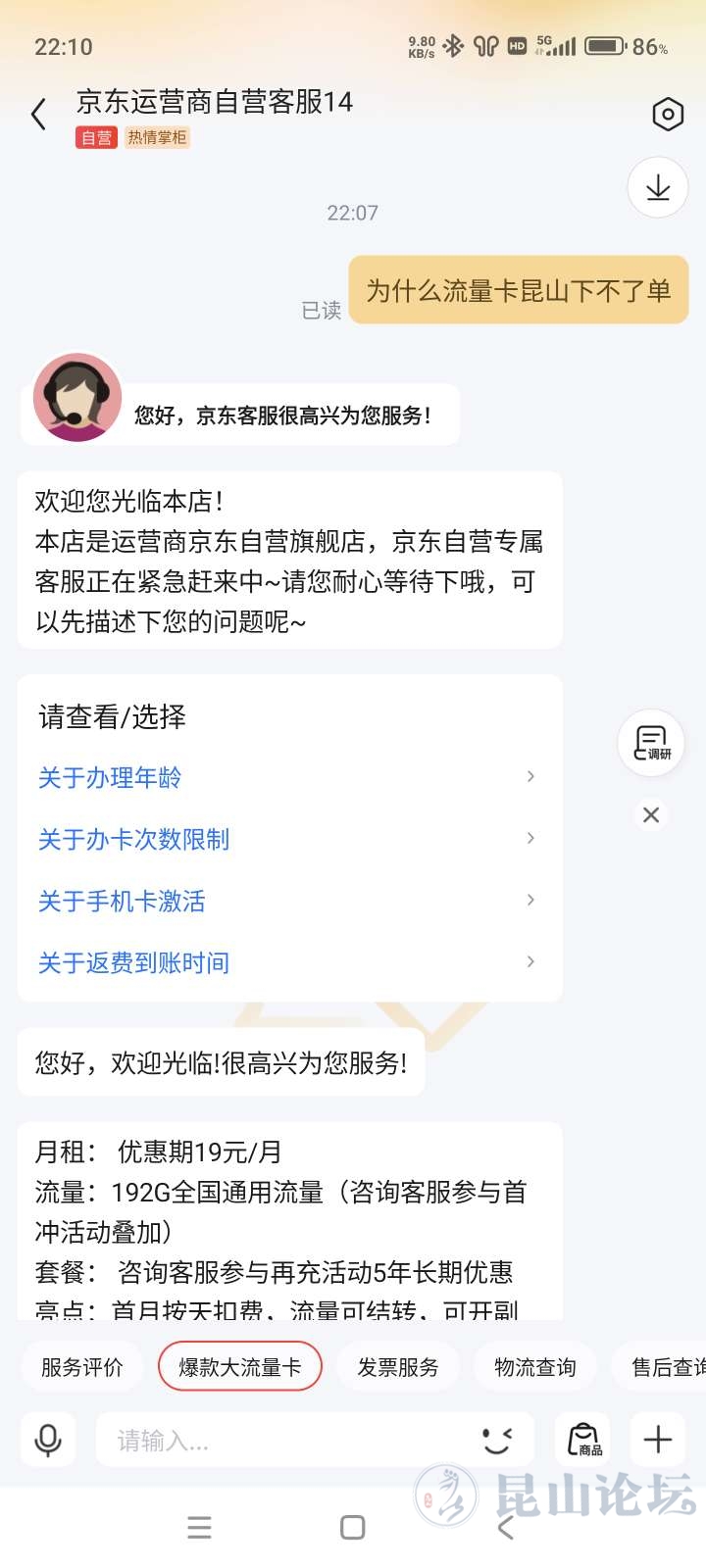Dismiss the floating survey widget

click(651, 814)
